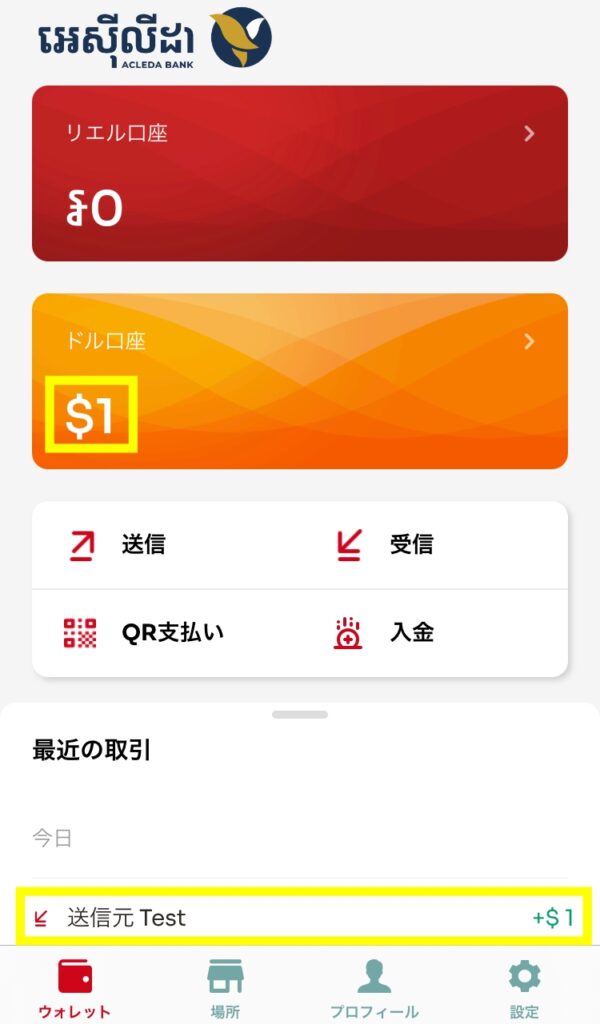Switch to the ウォレット tab
The height and width of the screenshot is (1024, 600).
tap(75, 988)
